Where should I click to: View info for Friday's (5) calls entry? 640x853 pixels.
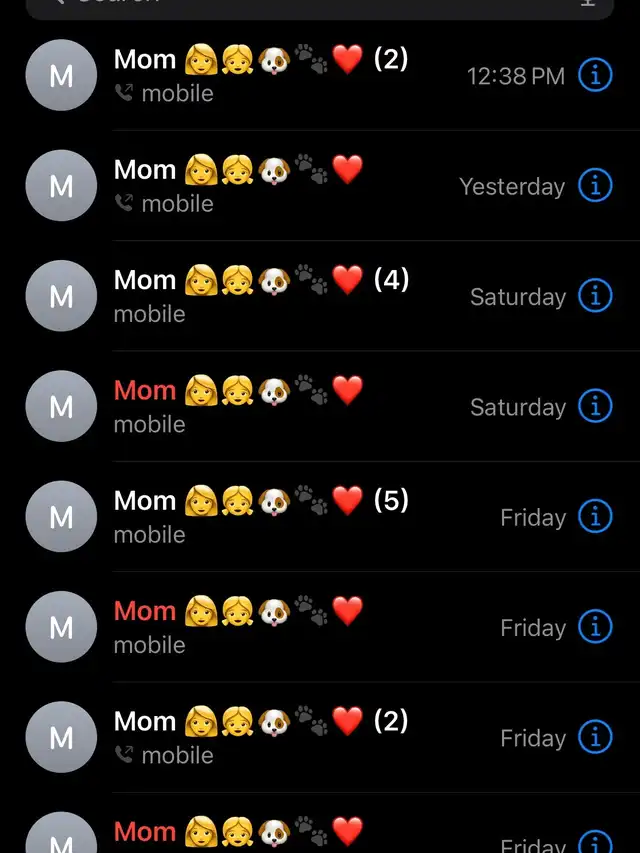(595, 517)
